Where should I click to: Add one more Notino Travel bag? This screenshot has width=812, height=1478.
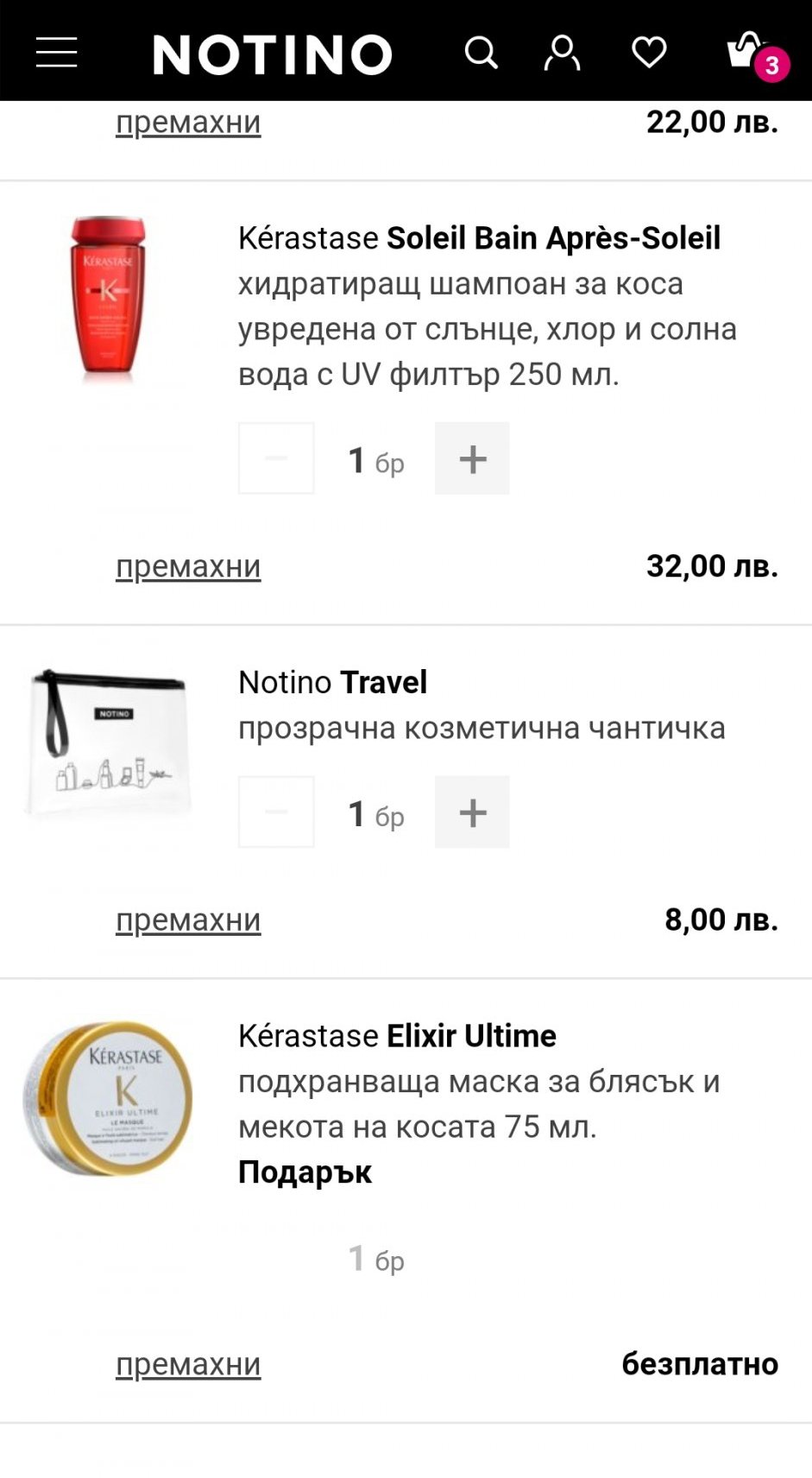(x=472, y=812)
